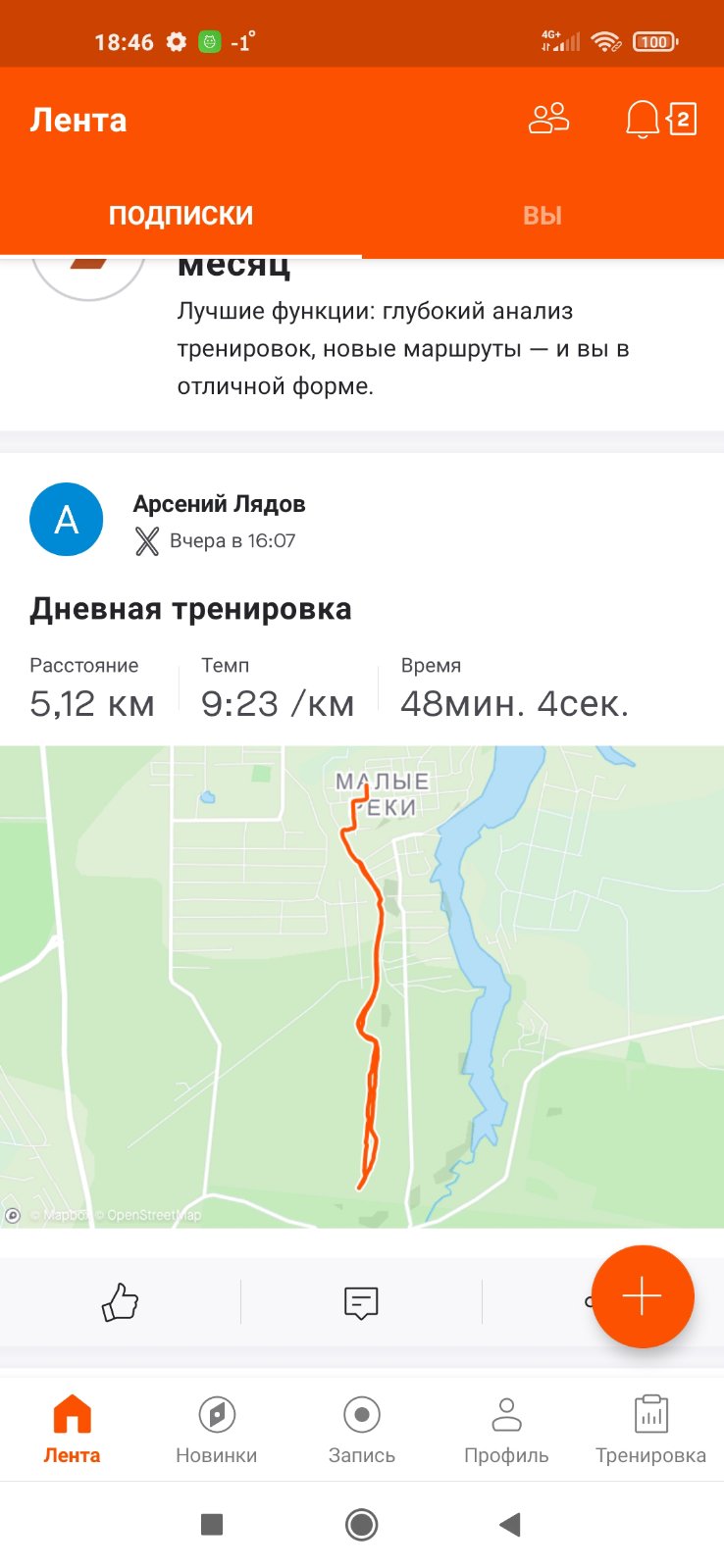724x1568 pixels.
Task: Tap the system home button
Action: tap(362, 1524)
